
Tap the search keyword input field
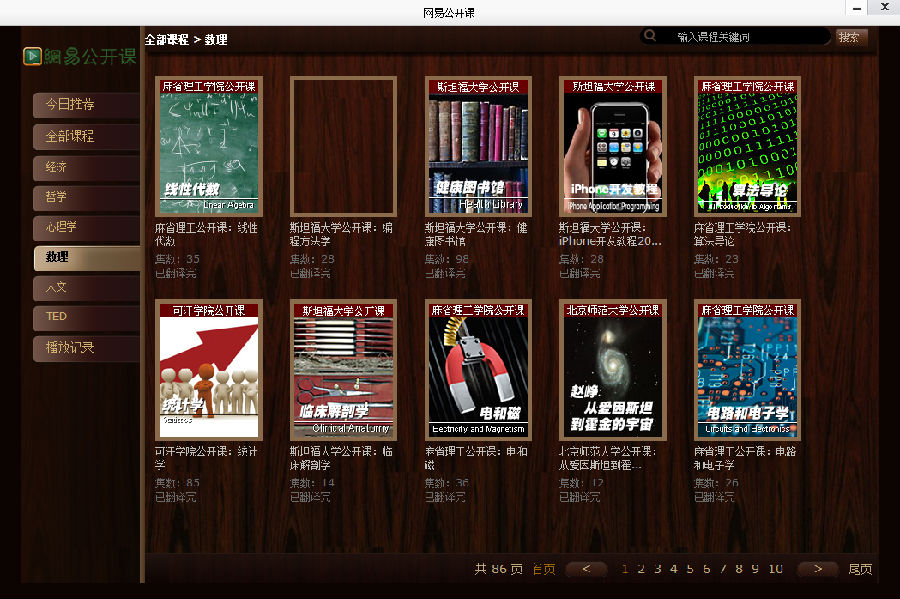click(745, 37)
